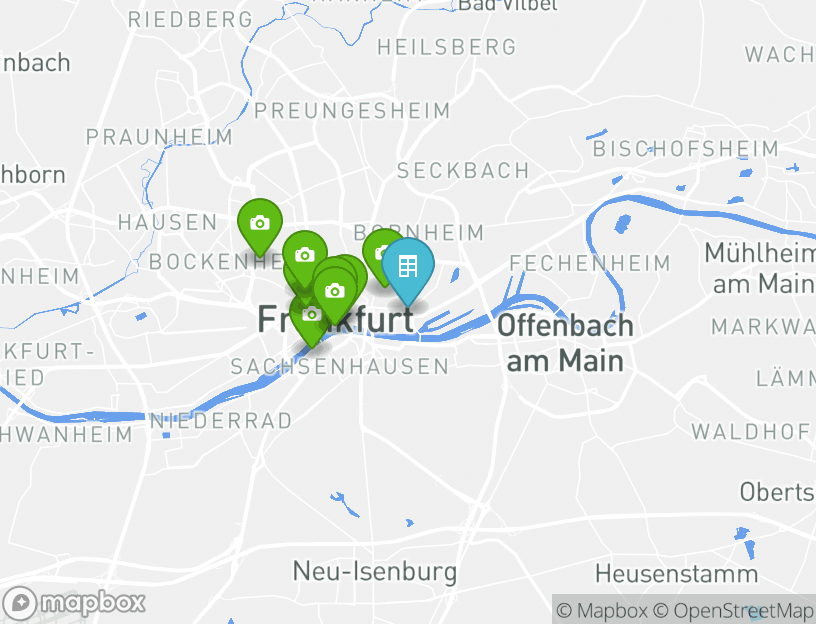
Task: Tap the lowest green camera pin by the river
Action: [x=310, y=317]
